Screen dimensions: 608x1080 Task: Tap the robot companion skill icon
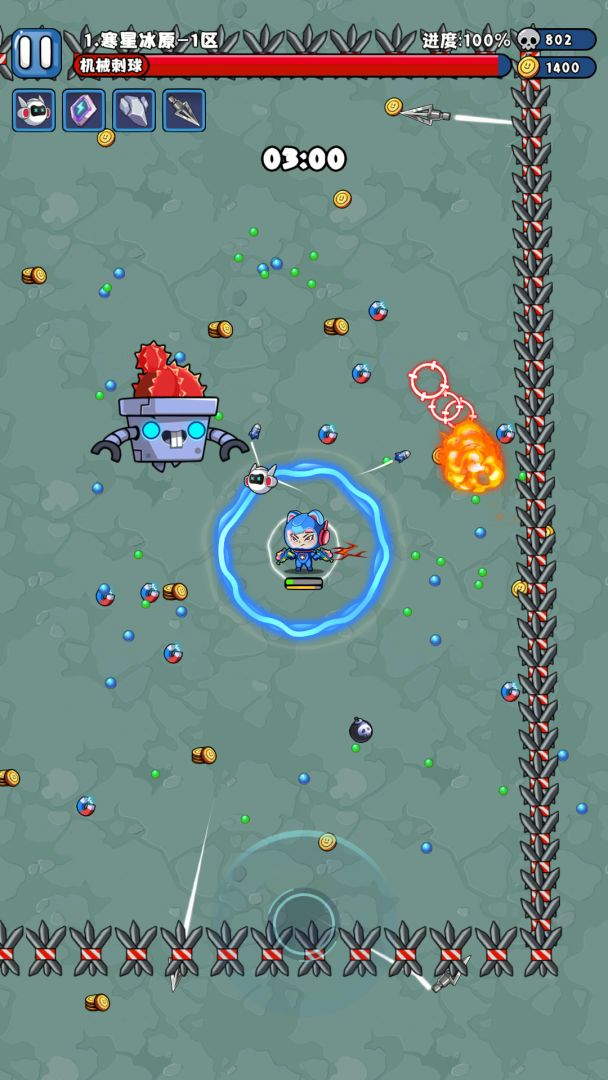pos(34,110)
